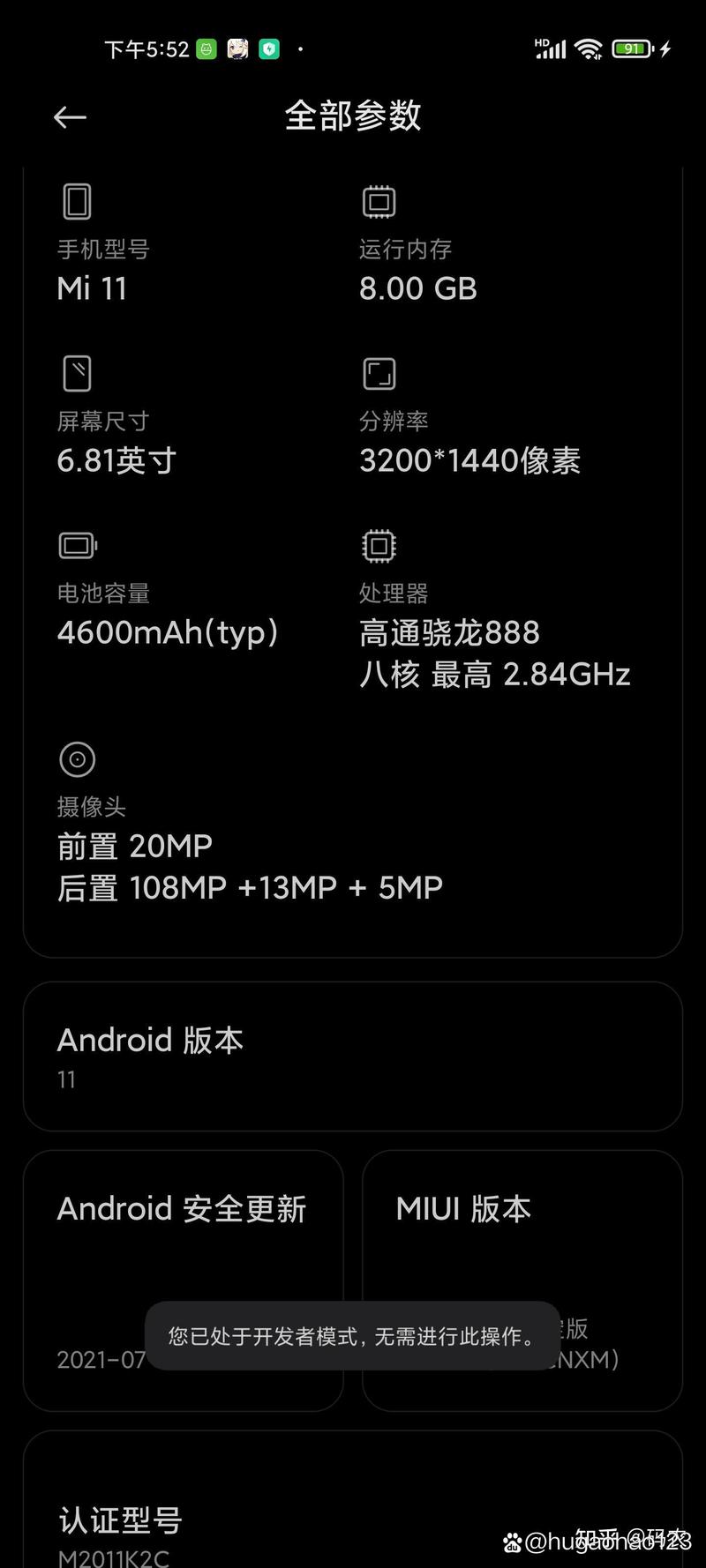706x1568 pixels.
Task: Select the screen icon above 屏幕尺寸
Action: point(78,373)
